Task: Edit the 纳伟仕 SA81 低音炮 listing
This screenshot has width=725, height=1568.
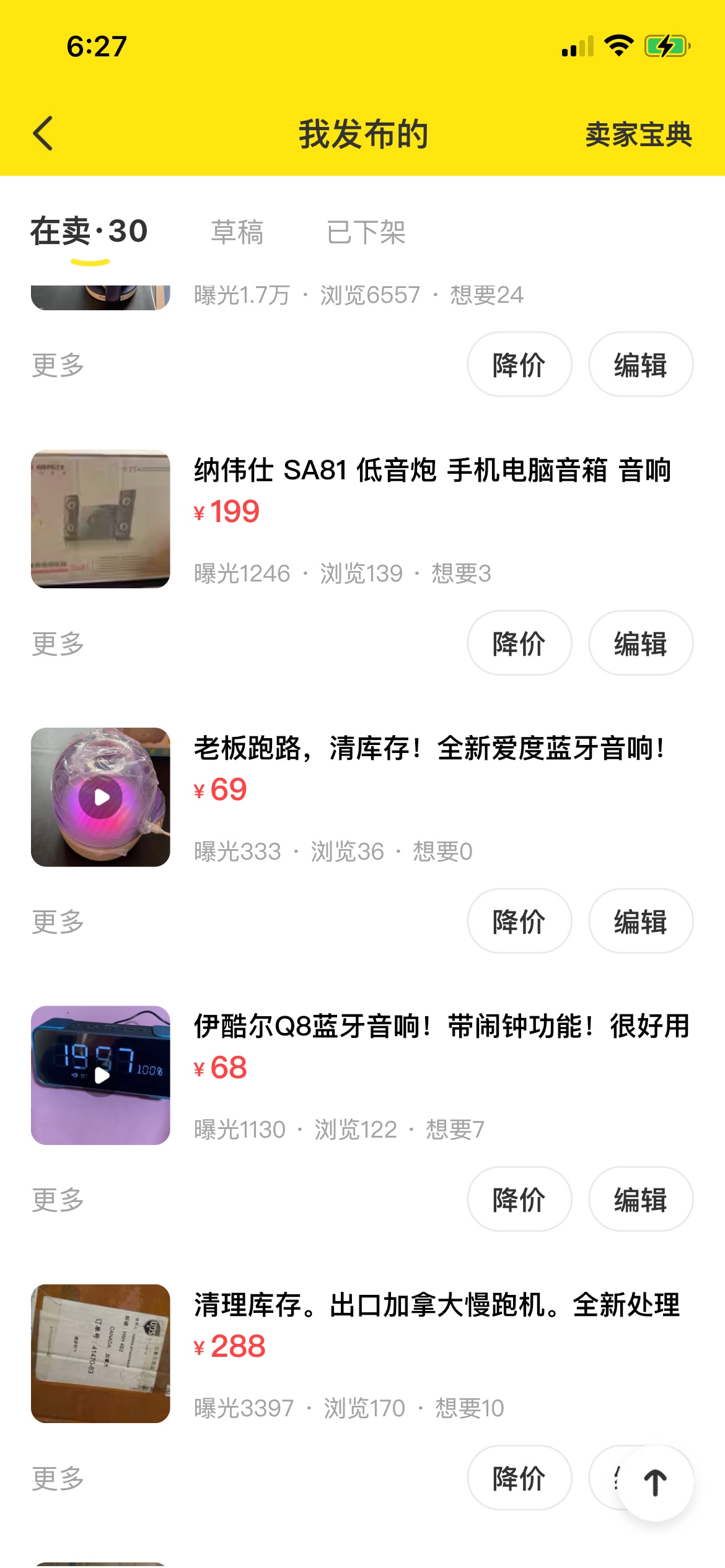Action: click(640, 643)
